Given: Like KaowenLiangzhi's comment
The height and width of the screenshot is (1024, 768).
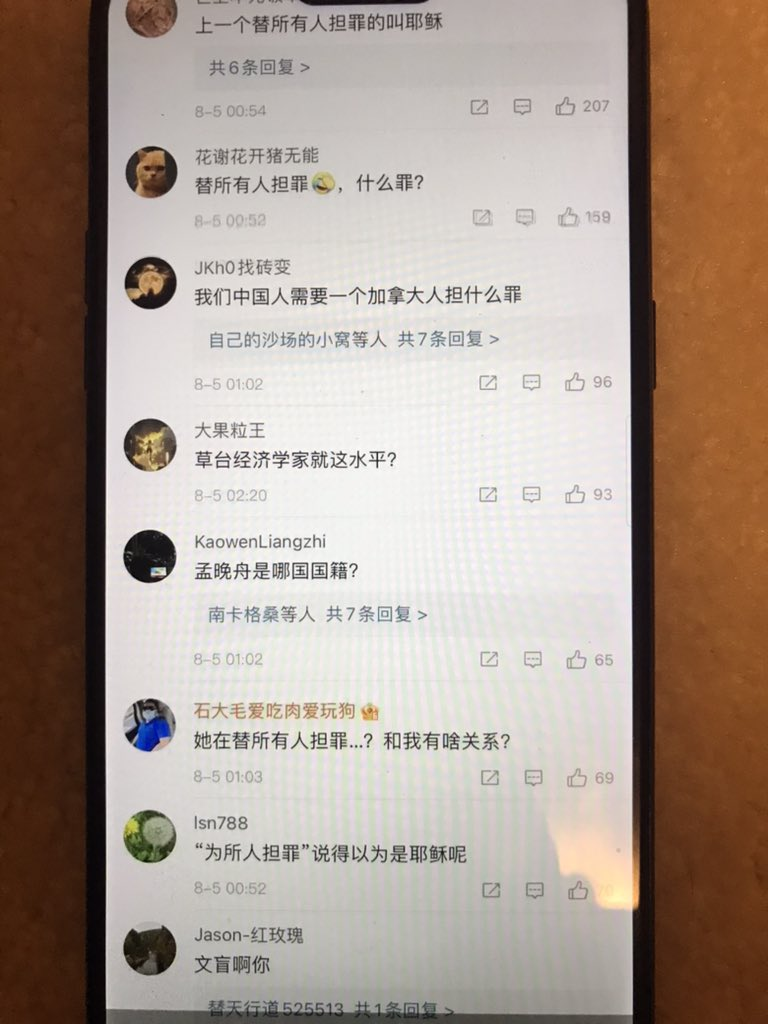Looking at the screenshot, I should pyautogui.click(x=577, y=660).
